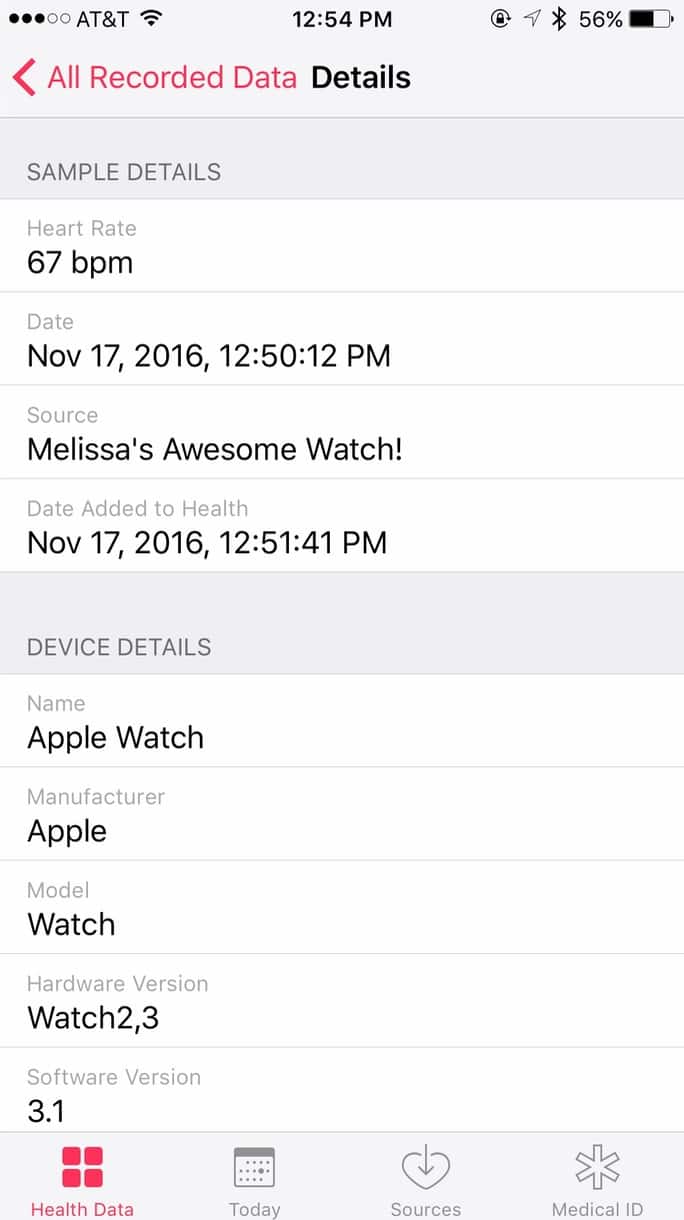This screenshot has width=684, height=1220.
Task: Switch to the Sources tab
Action: (x=426, y=1180)
